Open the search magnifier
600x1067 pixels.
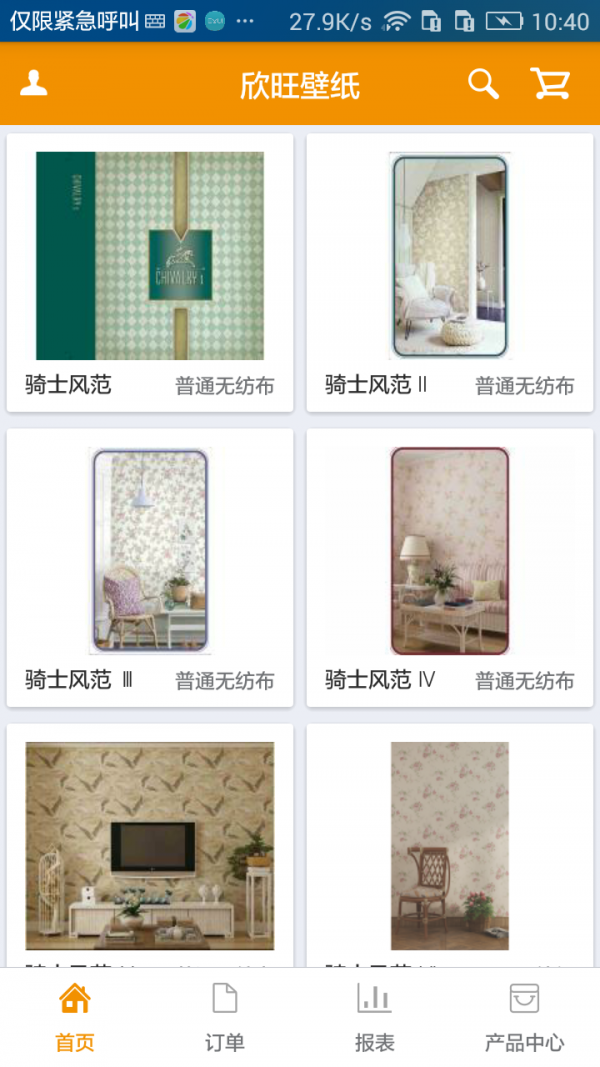point(483,84)
